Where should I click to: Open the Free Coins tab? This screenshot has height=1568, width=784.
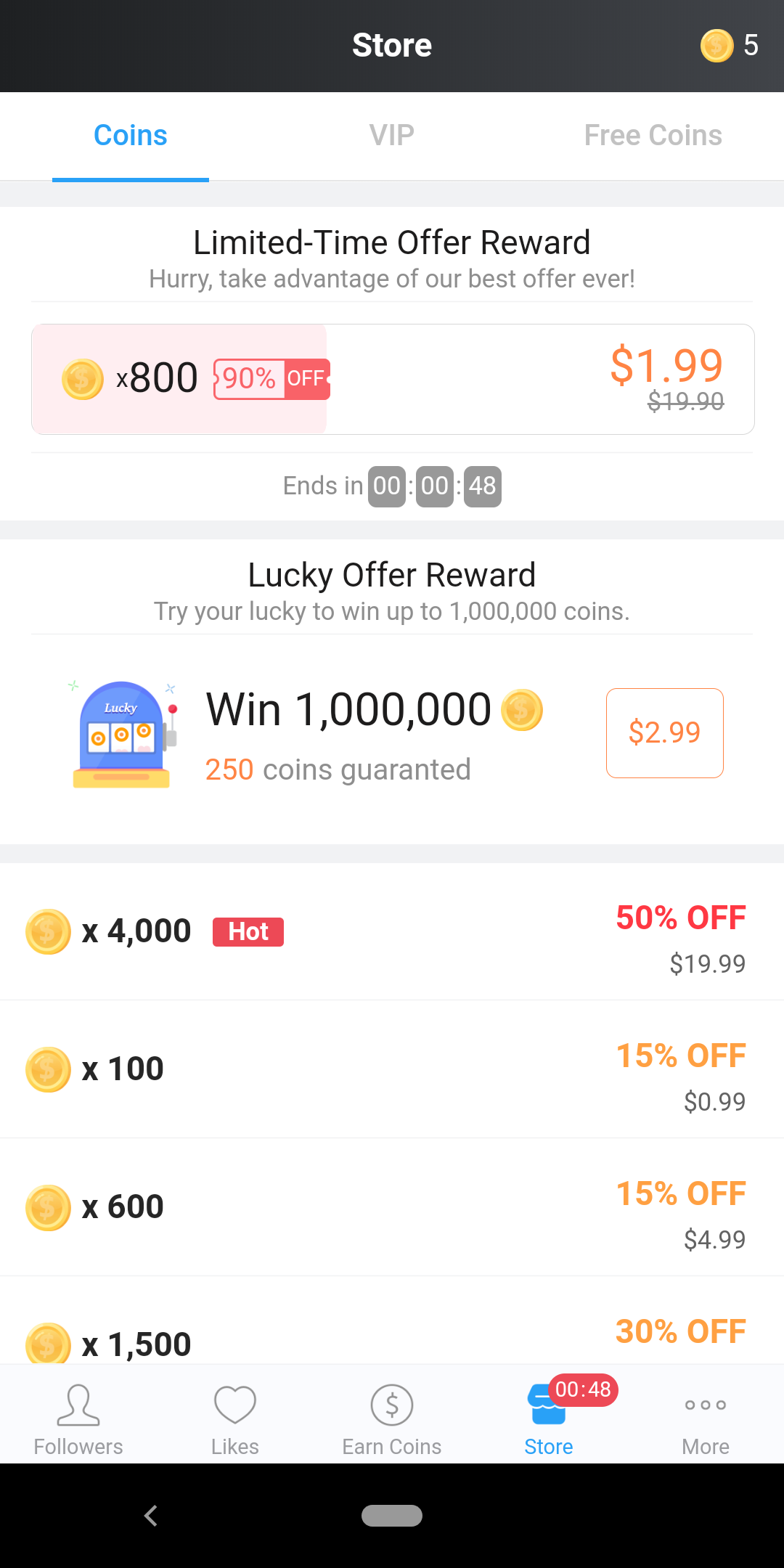tap(653, 136)
